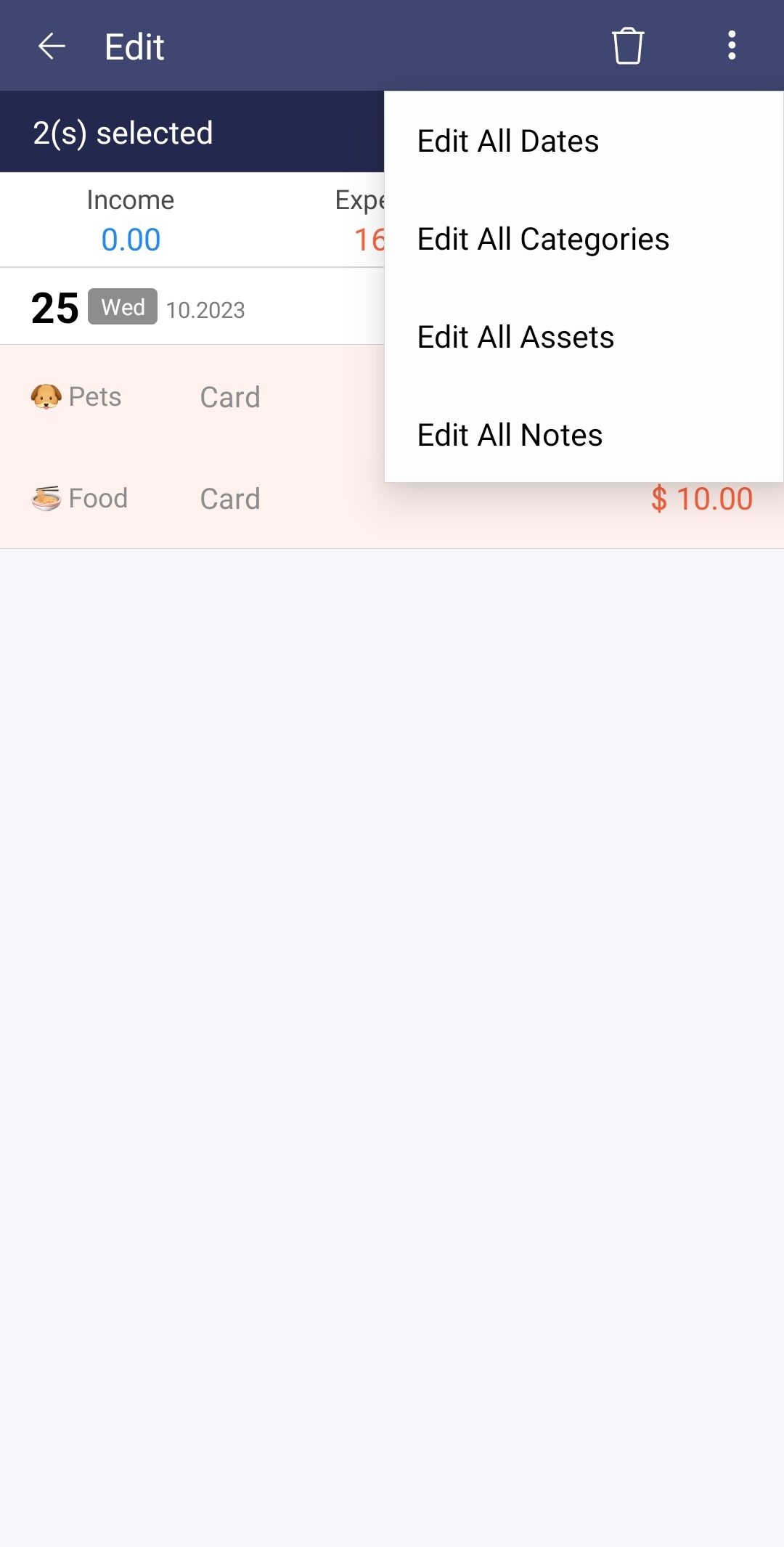Choose Edit All Dates
784x1547 pixels.
coord(584,141)
